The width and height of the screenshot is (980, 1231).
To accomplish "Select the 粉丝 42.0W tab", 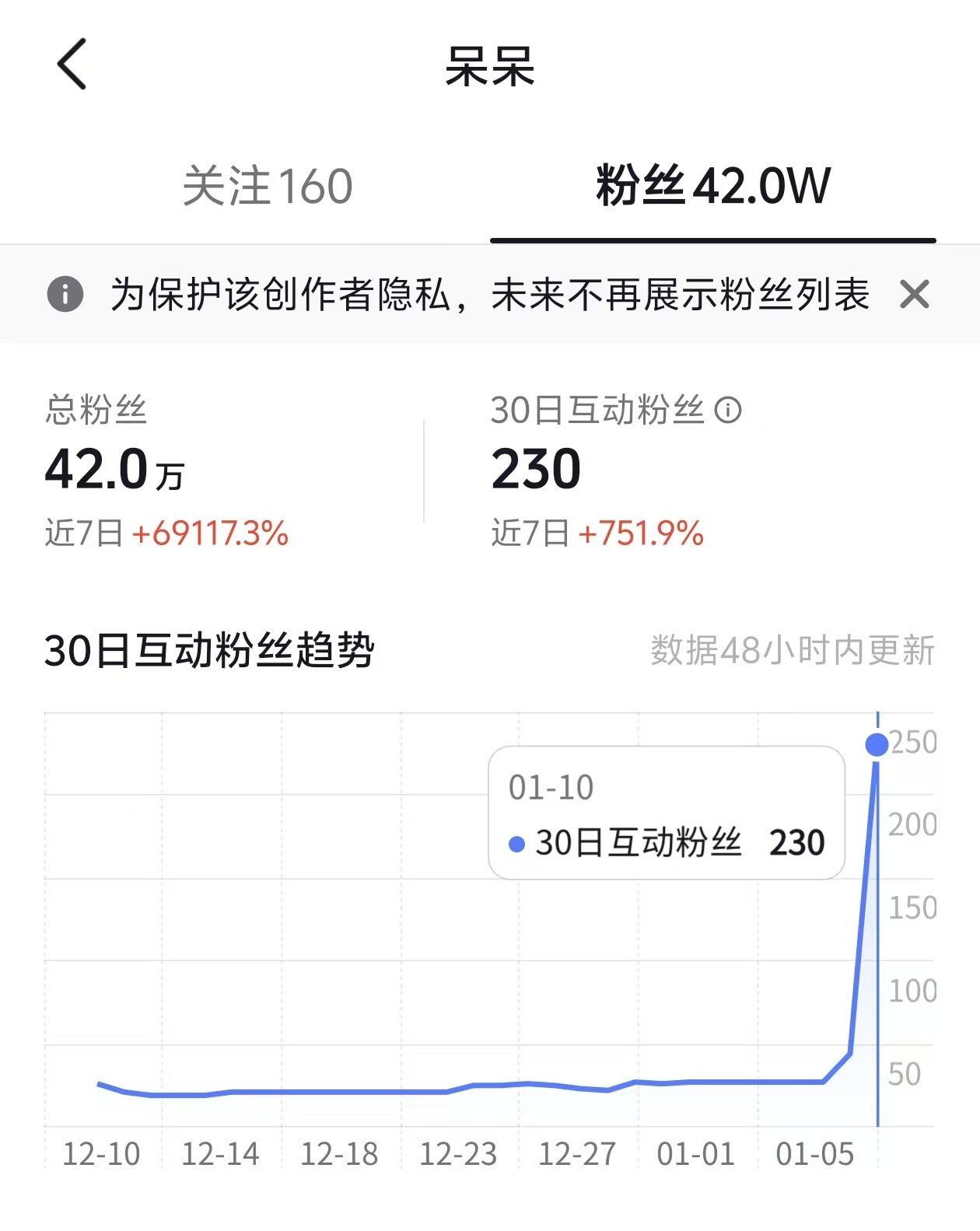I will pyautogui.click(x=712, y=187).
